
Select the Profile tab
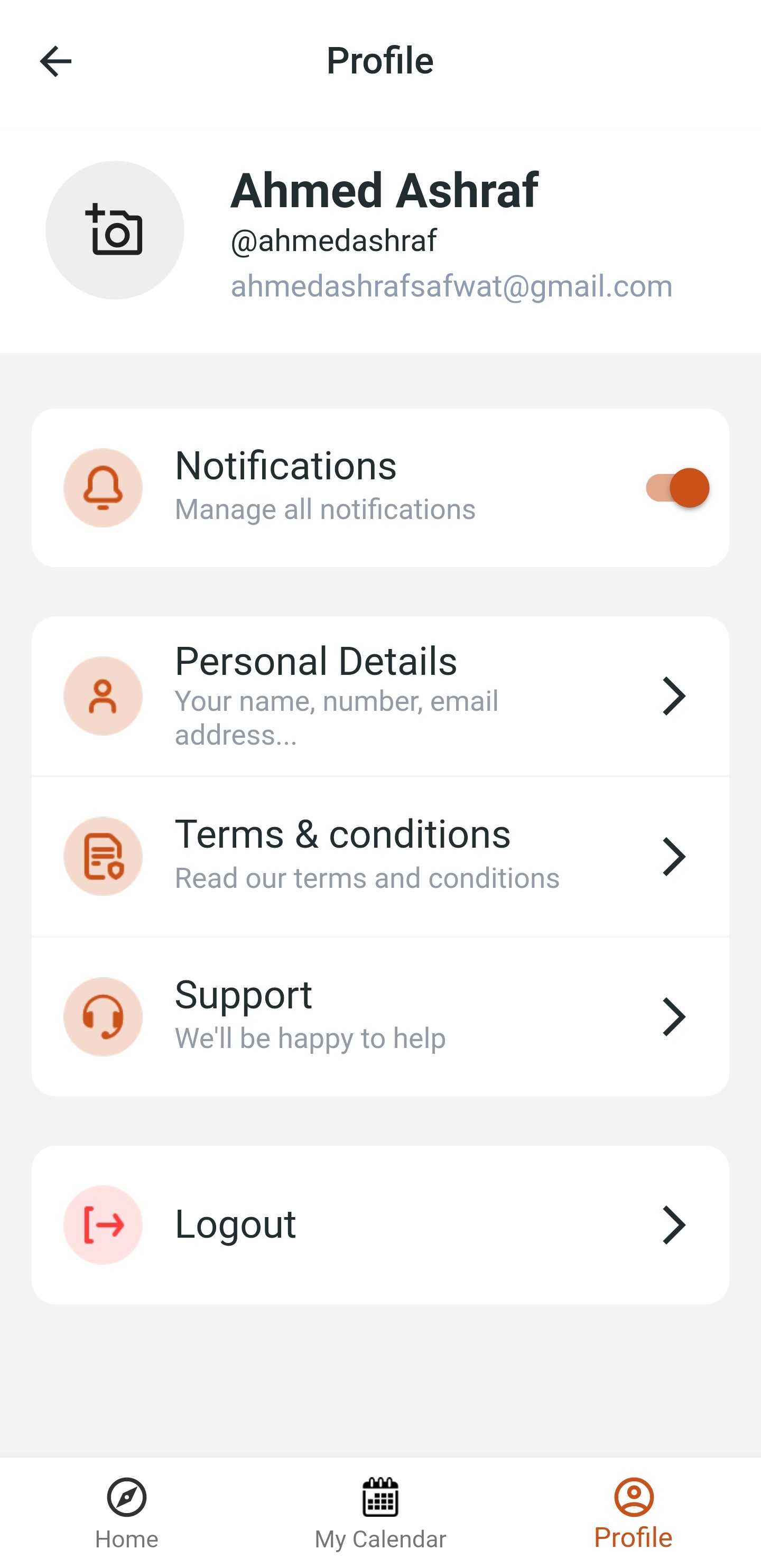pos(633,1512)
